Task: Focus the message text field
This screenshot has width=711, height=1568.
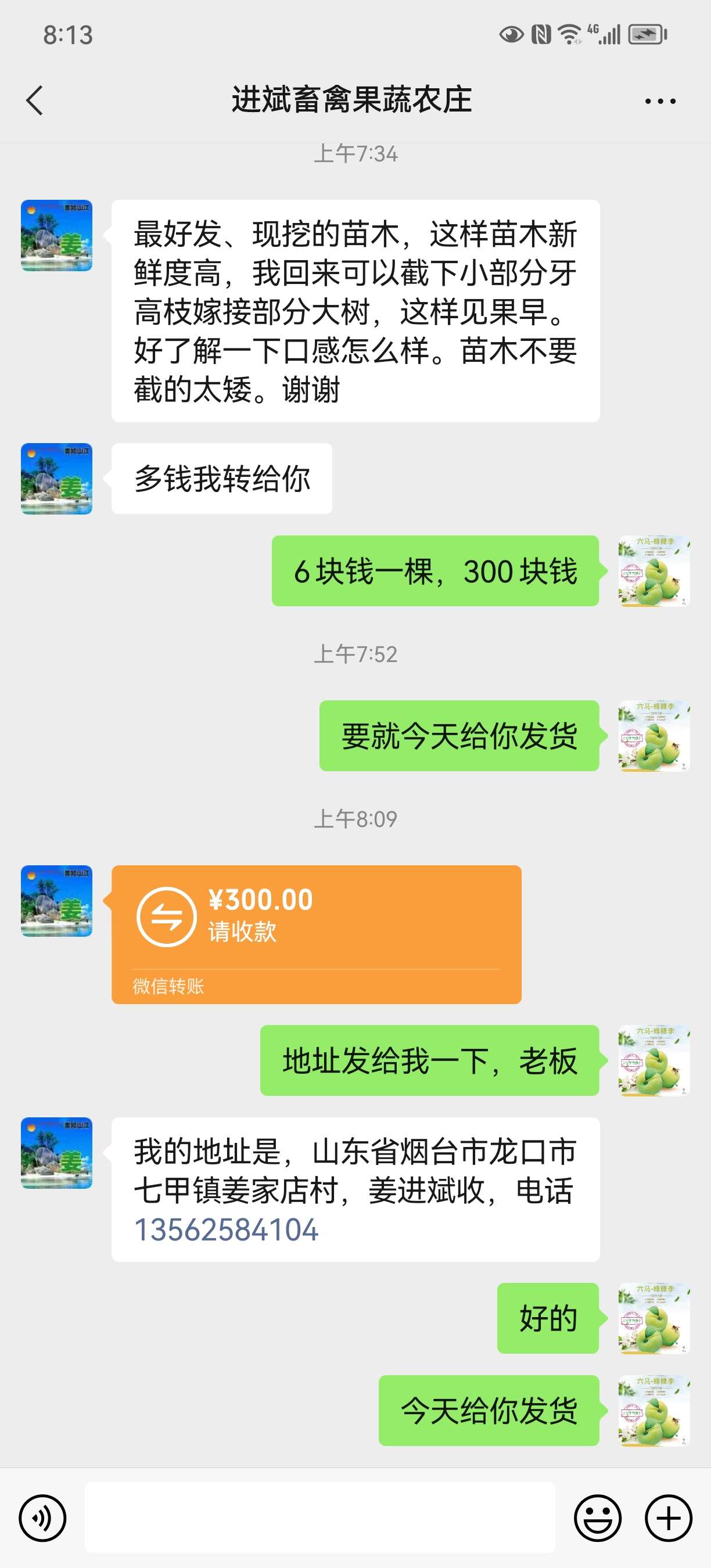Action: pyautogui.click(x=319, y=1517)
